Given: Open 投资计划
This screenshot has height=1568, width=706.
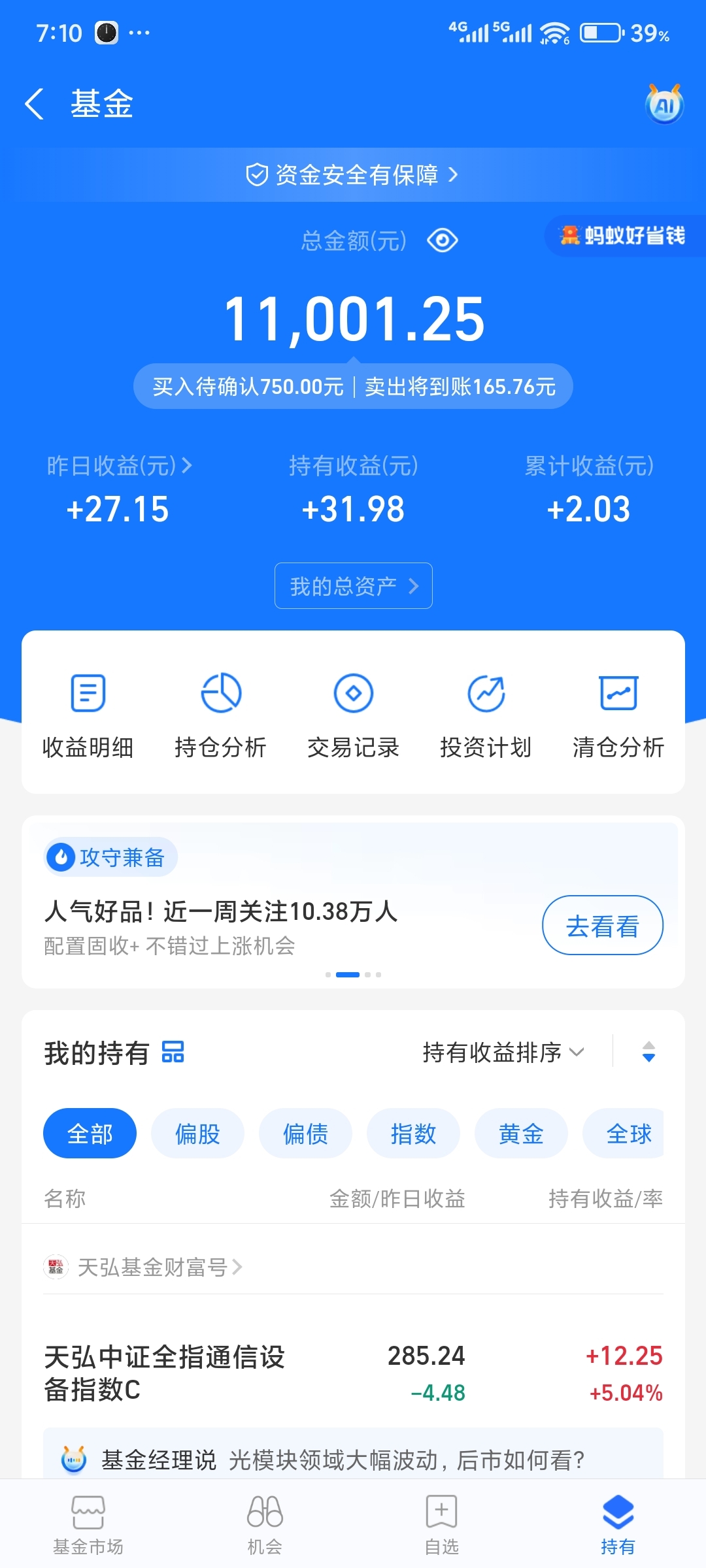Looking at the screenshot, I should click(486, 714).
